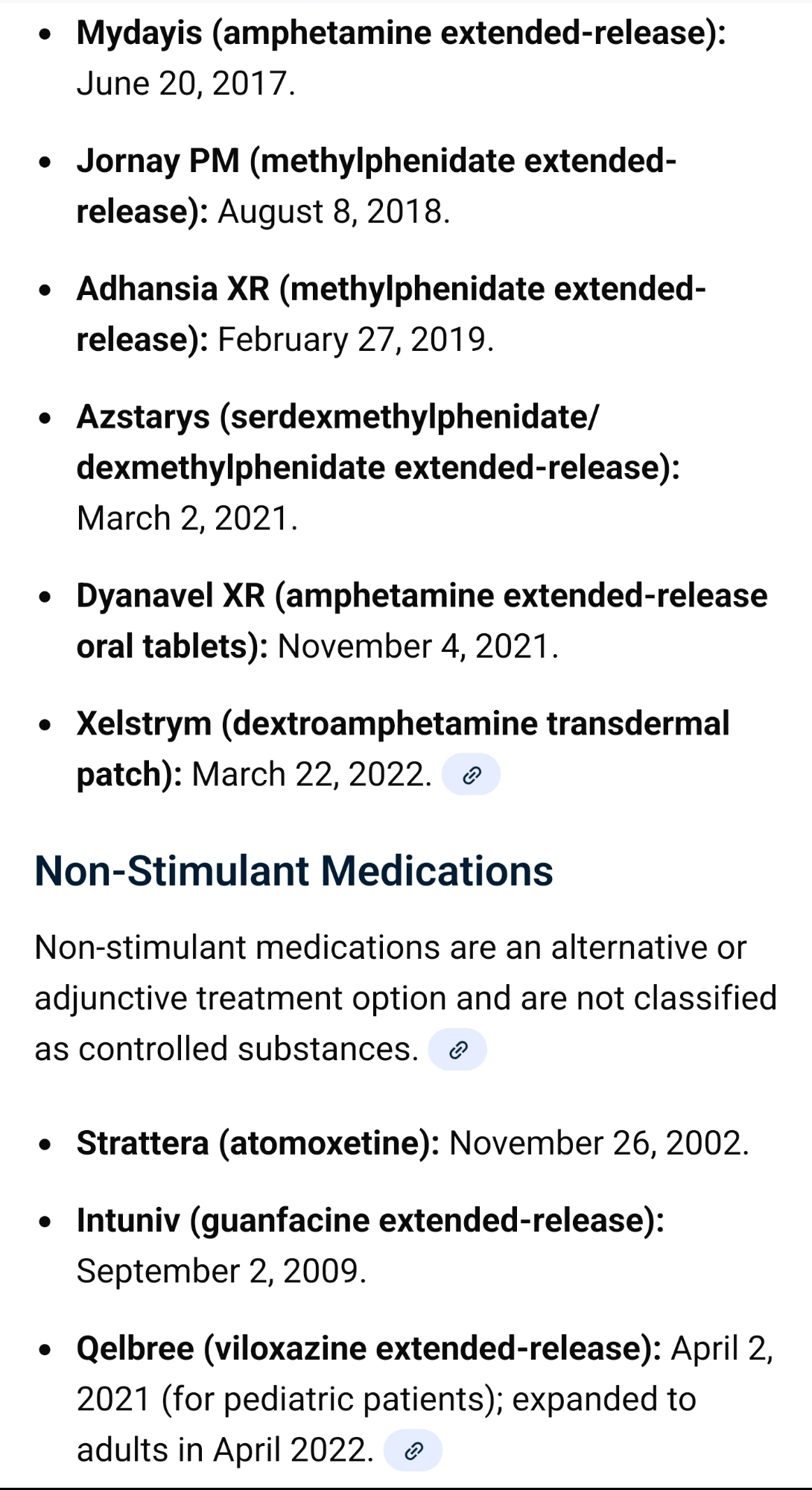Open the source link after Xelstrym March 22, 2022

[x=471, y=776]
